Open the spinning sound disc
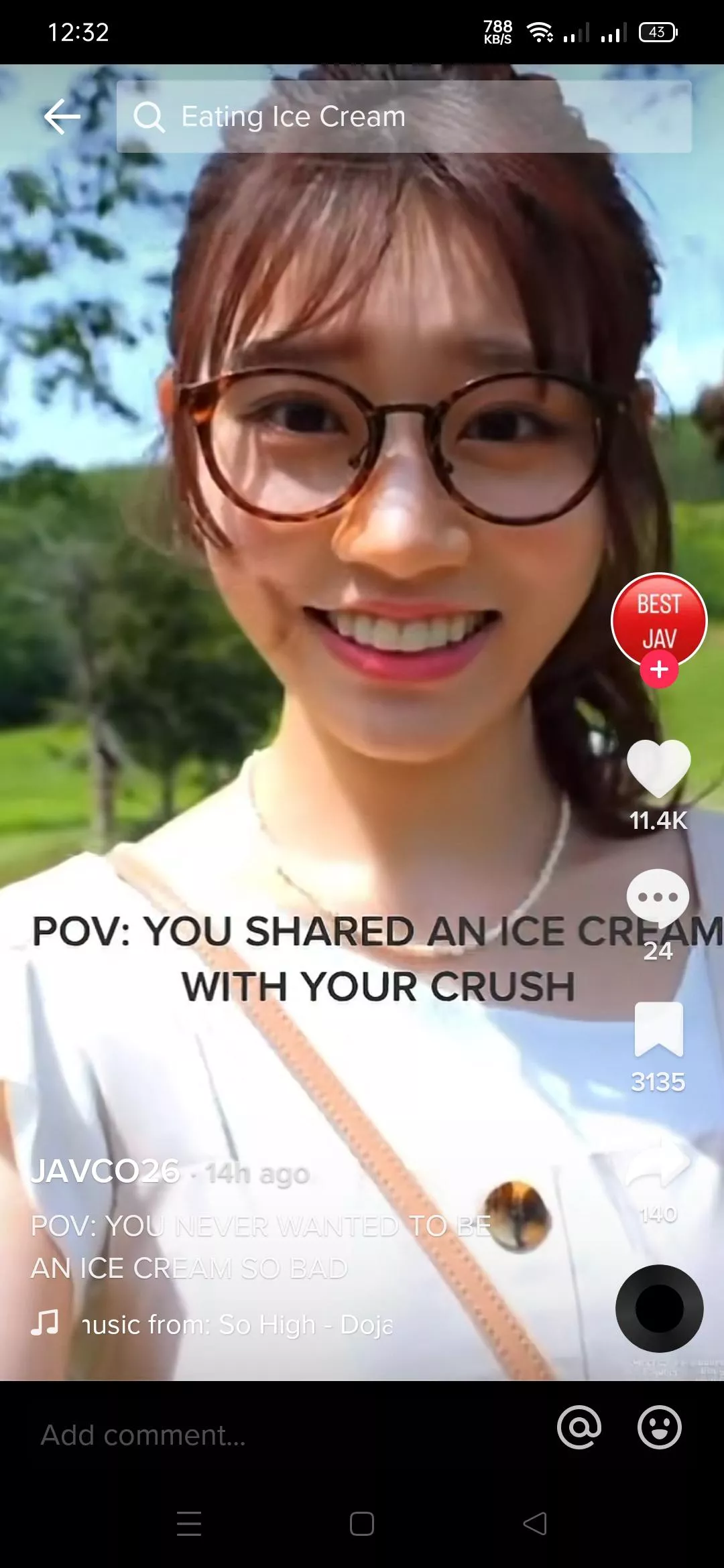This screenshot has width=724, height=1568. click(659, 1308)
